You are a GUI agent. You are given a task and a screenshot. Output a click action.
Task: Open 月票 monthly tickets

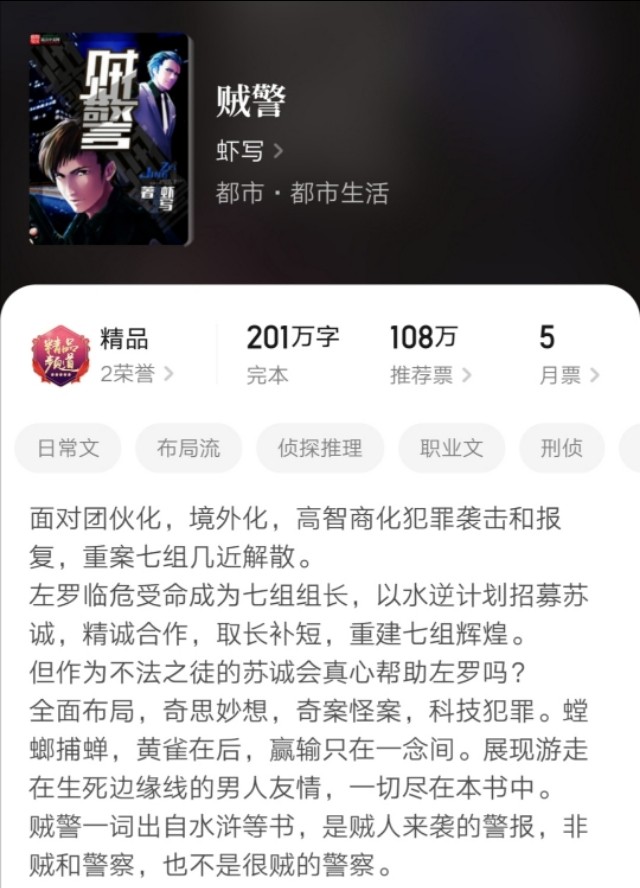569,375
